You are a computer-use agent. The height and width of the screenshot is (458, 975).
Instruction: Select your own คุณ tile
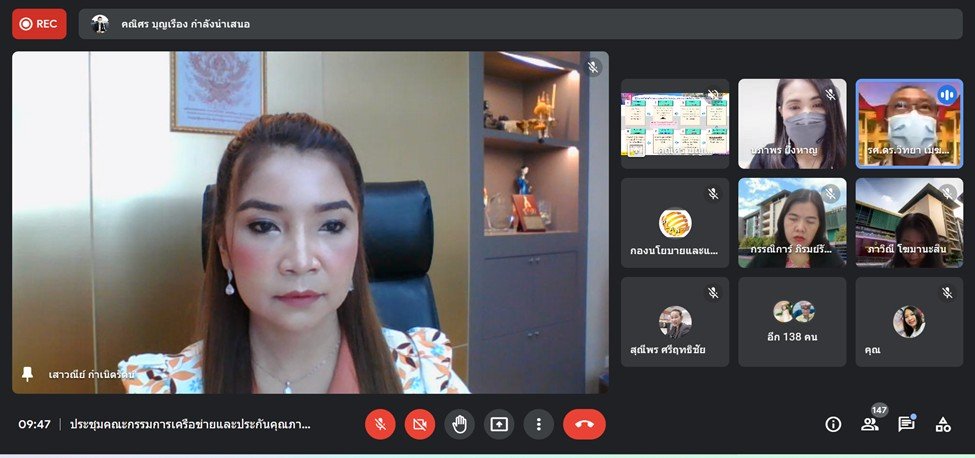[x=909, y=322]
